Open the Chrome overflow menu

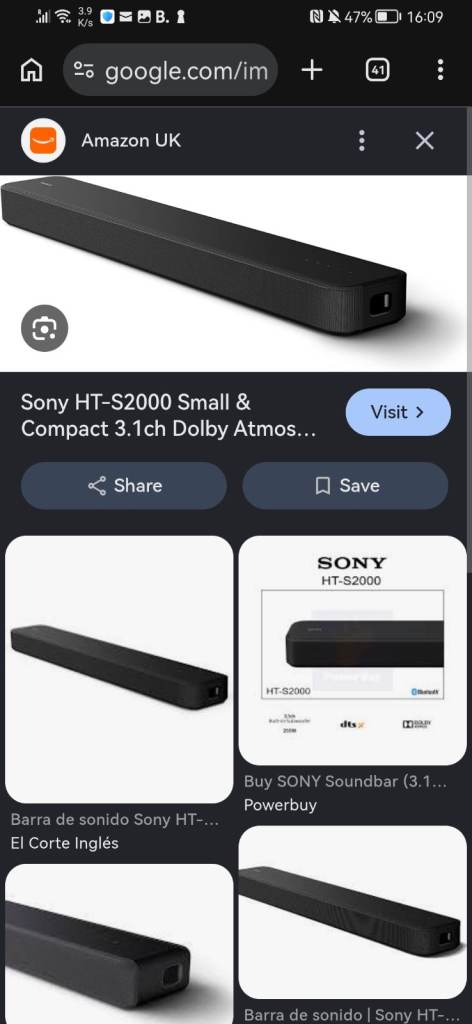(x=441, y=70)
